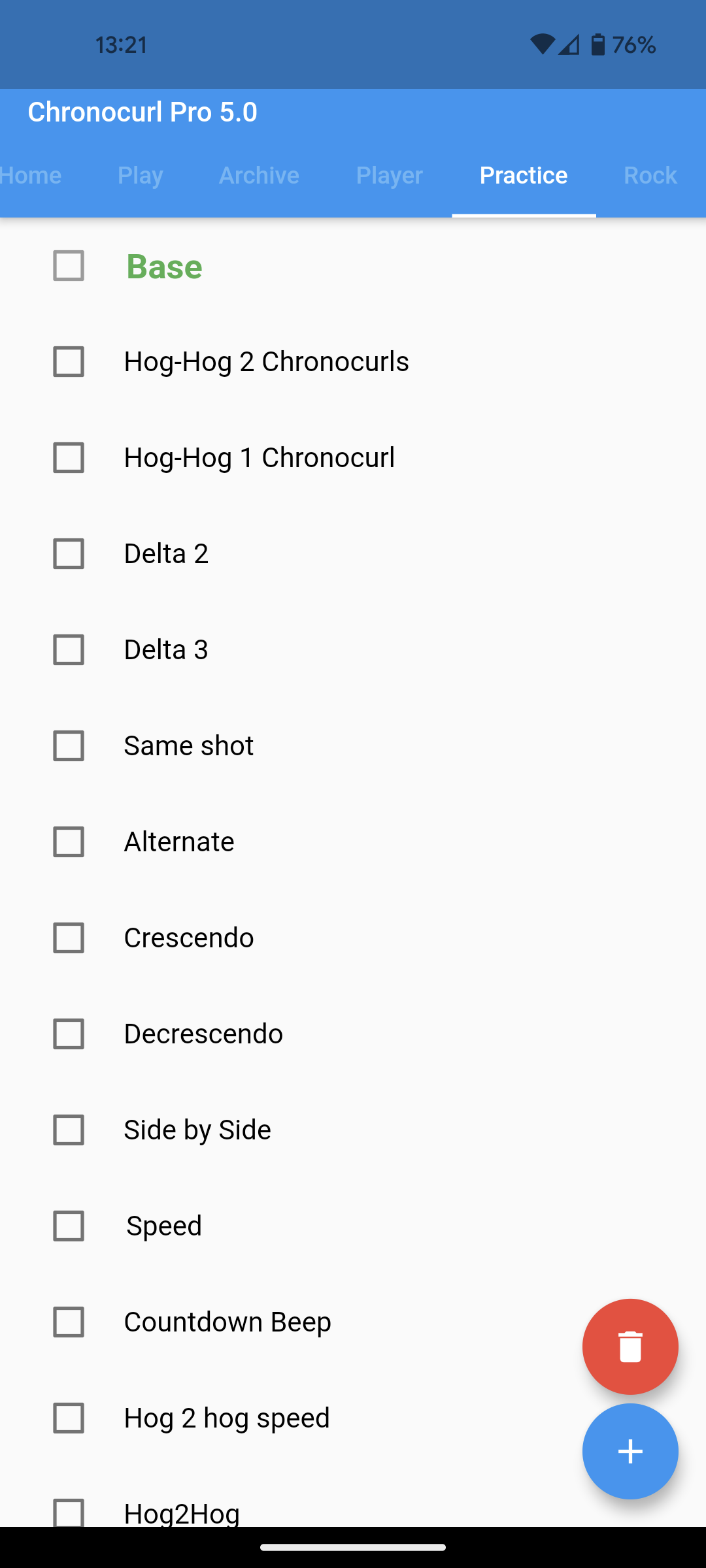The height and width of the screenshot is (1568, 706).
Task: Tick the Alternate checkbox
Action: [x=69, y=842]
